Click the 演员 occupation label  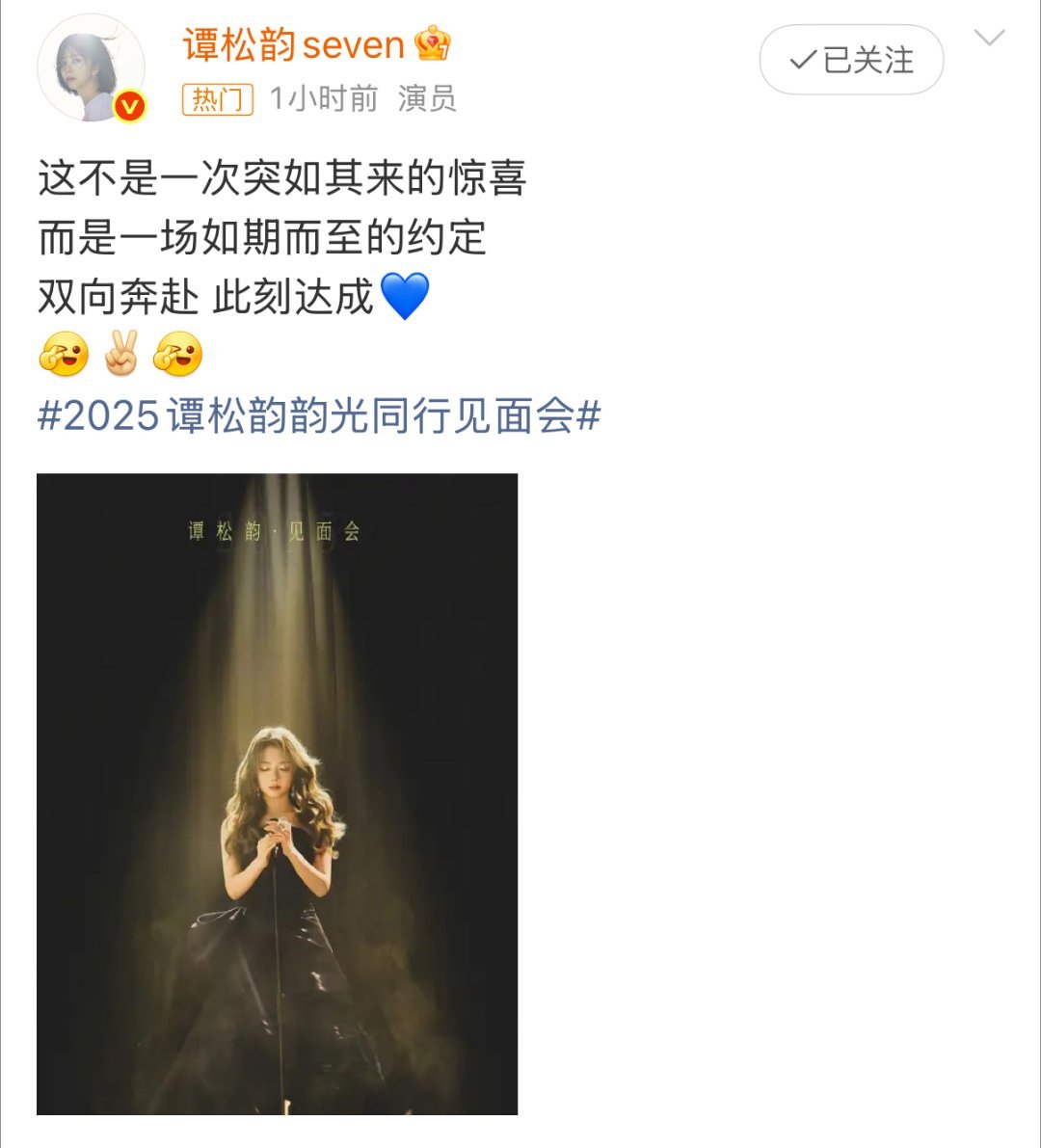(x=428, y=100)
